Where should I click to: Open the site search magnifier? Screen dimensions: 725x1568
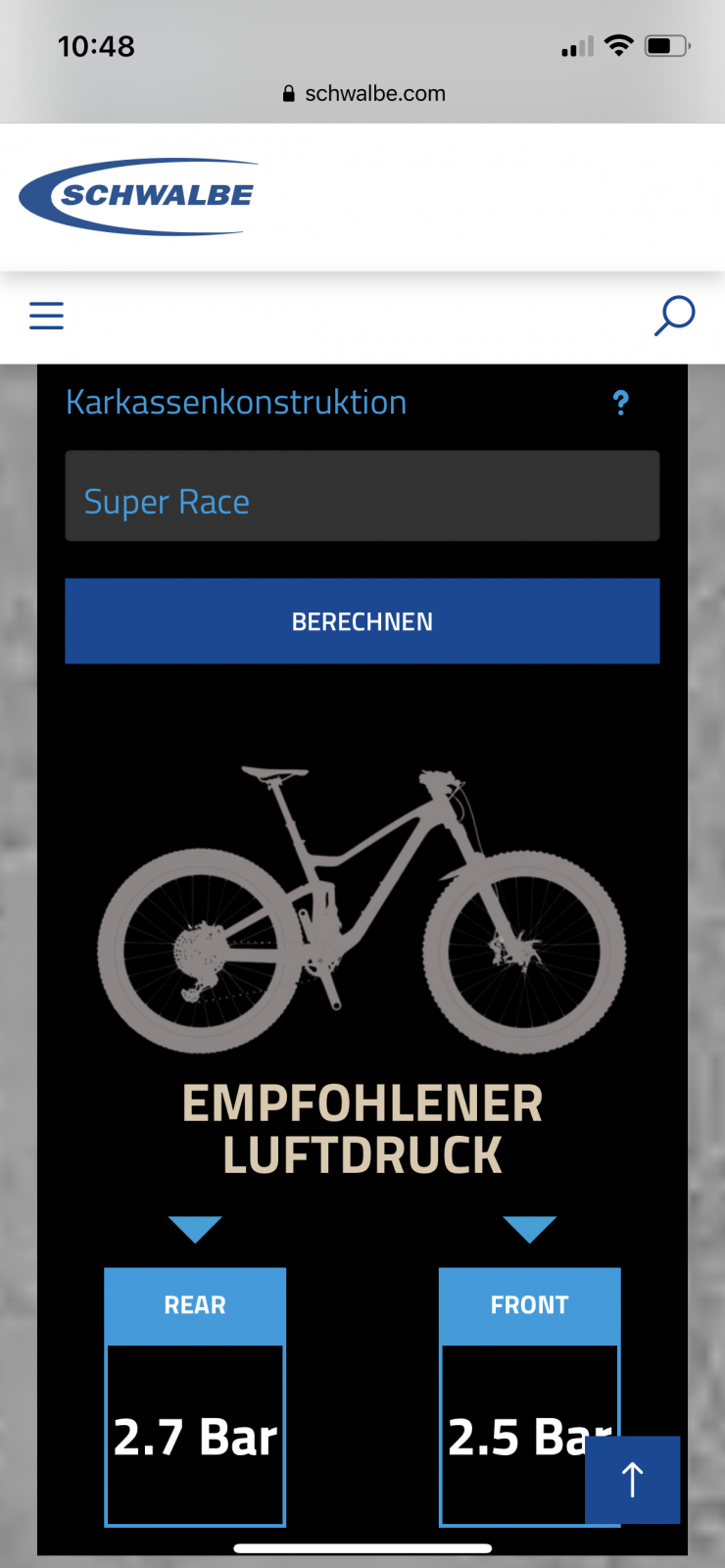pyautogui.click(x=674, y=316)
